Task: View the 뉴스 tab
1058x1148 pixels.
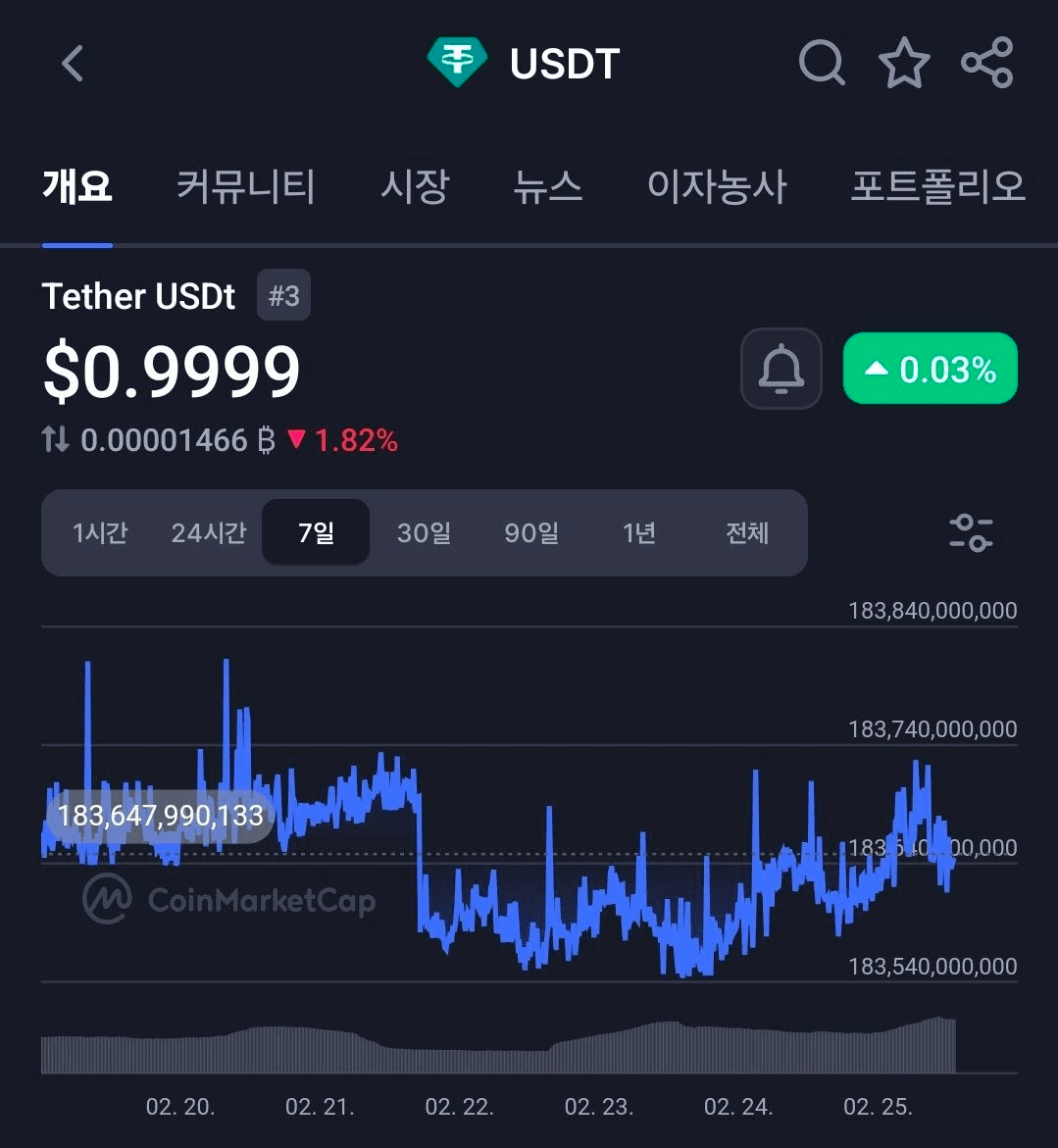Action: [x=547, y=186]
